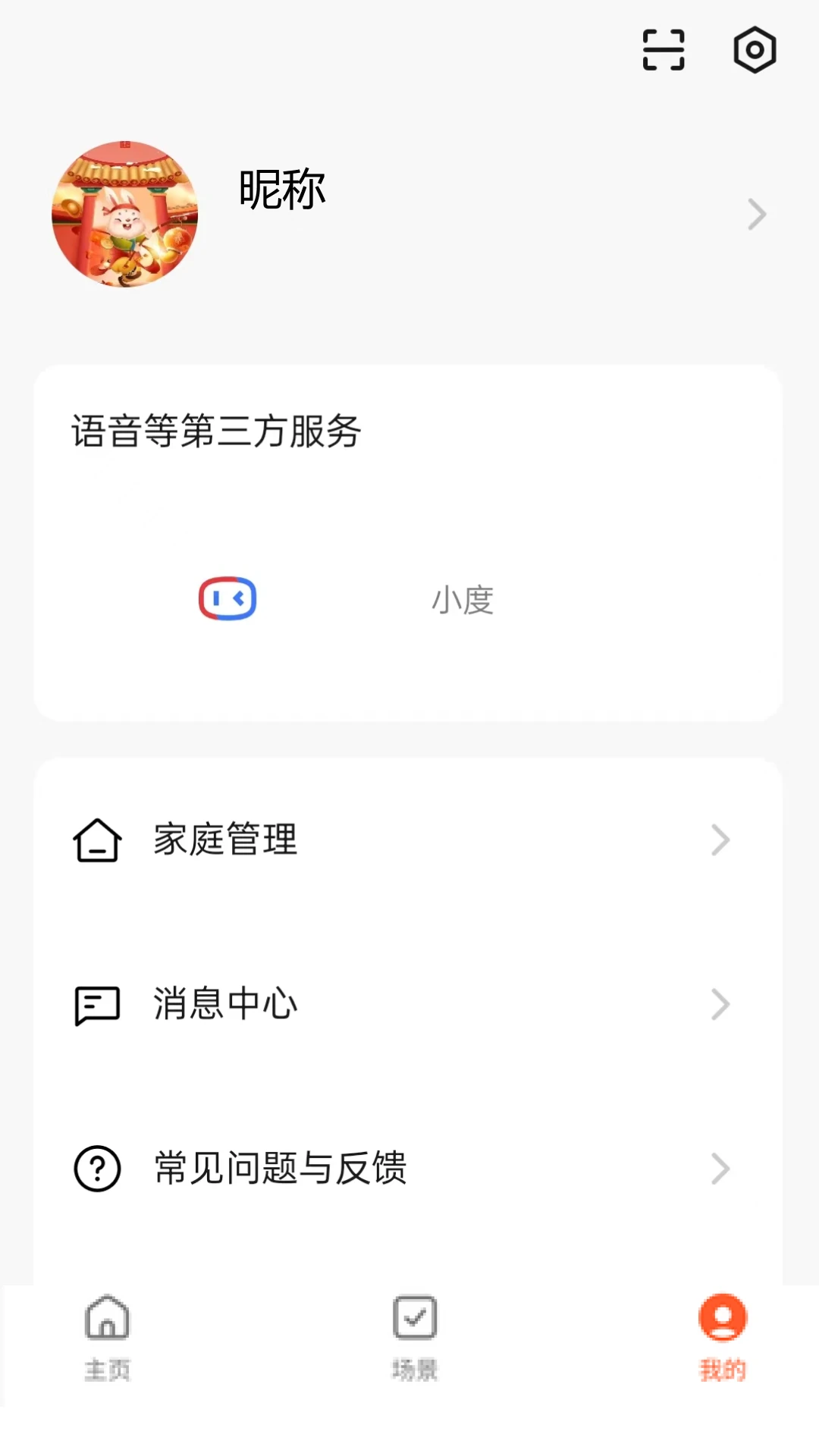Tap the Xiaodu voice service icon

click(x=227, y=598)
